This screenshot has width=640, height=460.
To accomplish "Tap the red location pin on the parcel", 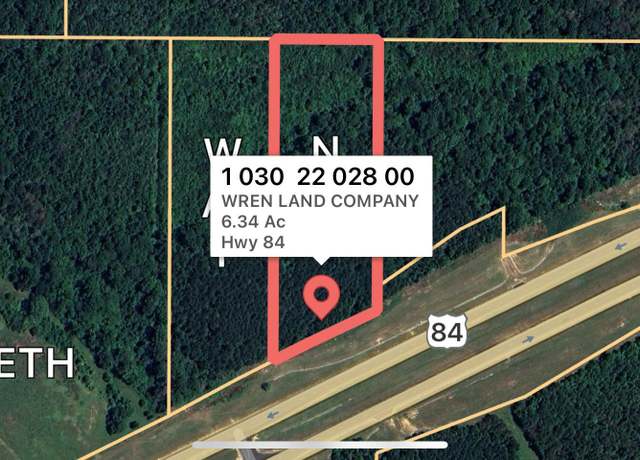I will [321, 296].
